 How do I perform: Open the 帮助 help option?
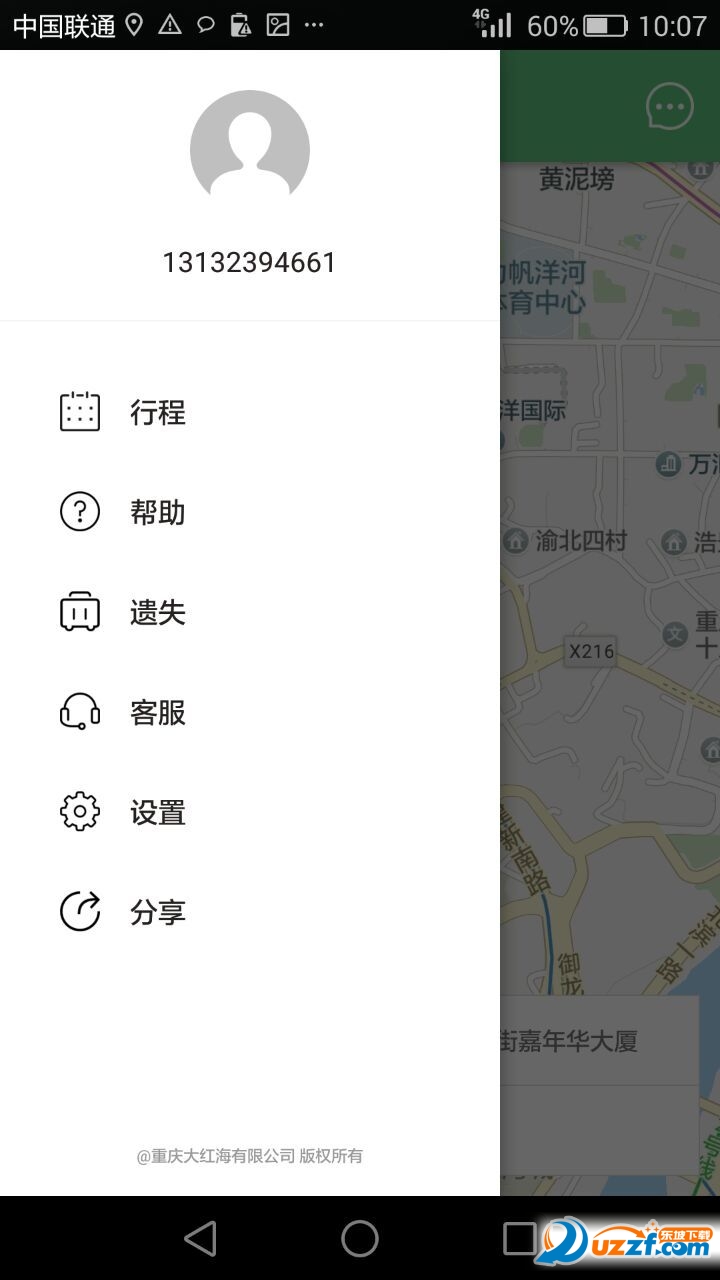coord(158,512)
